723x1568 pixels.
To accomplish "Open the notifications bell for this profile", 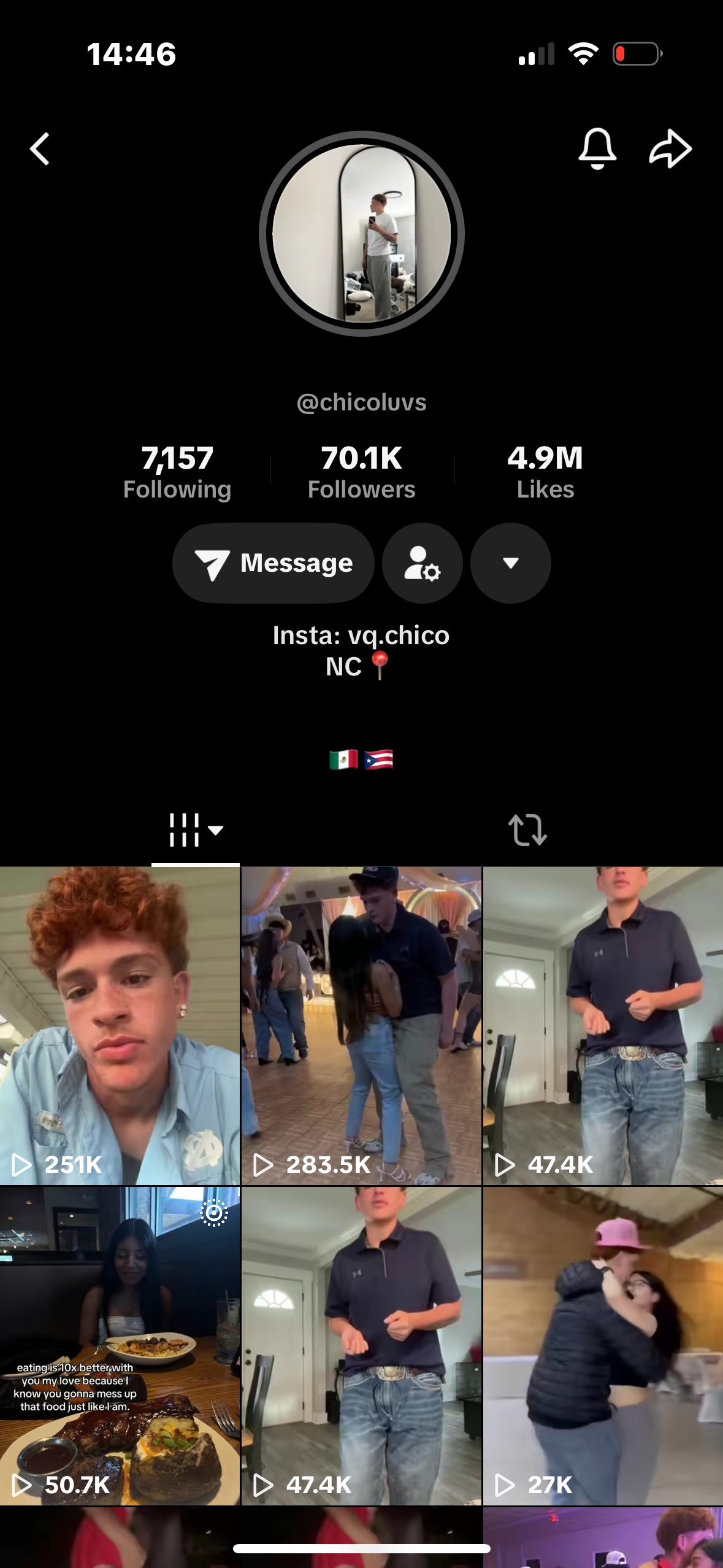I will click(x=597, y=149).
